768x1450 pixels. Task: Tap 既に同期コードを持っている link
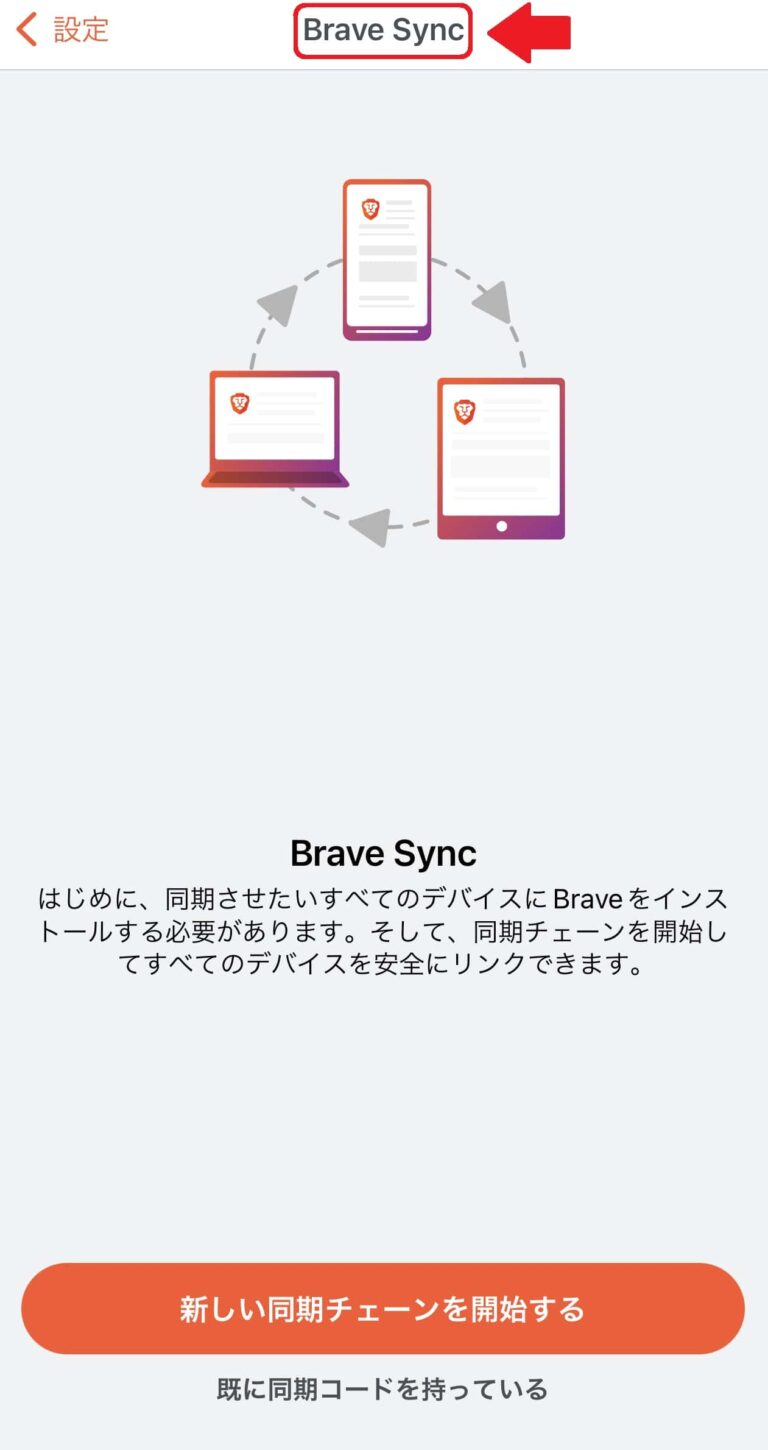tap(384, 1388)
